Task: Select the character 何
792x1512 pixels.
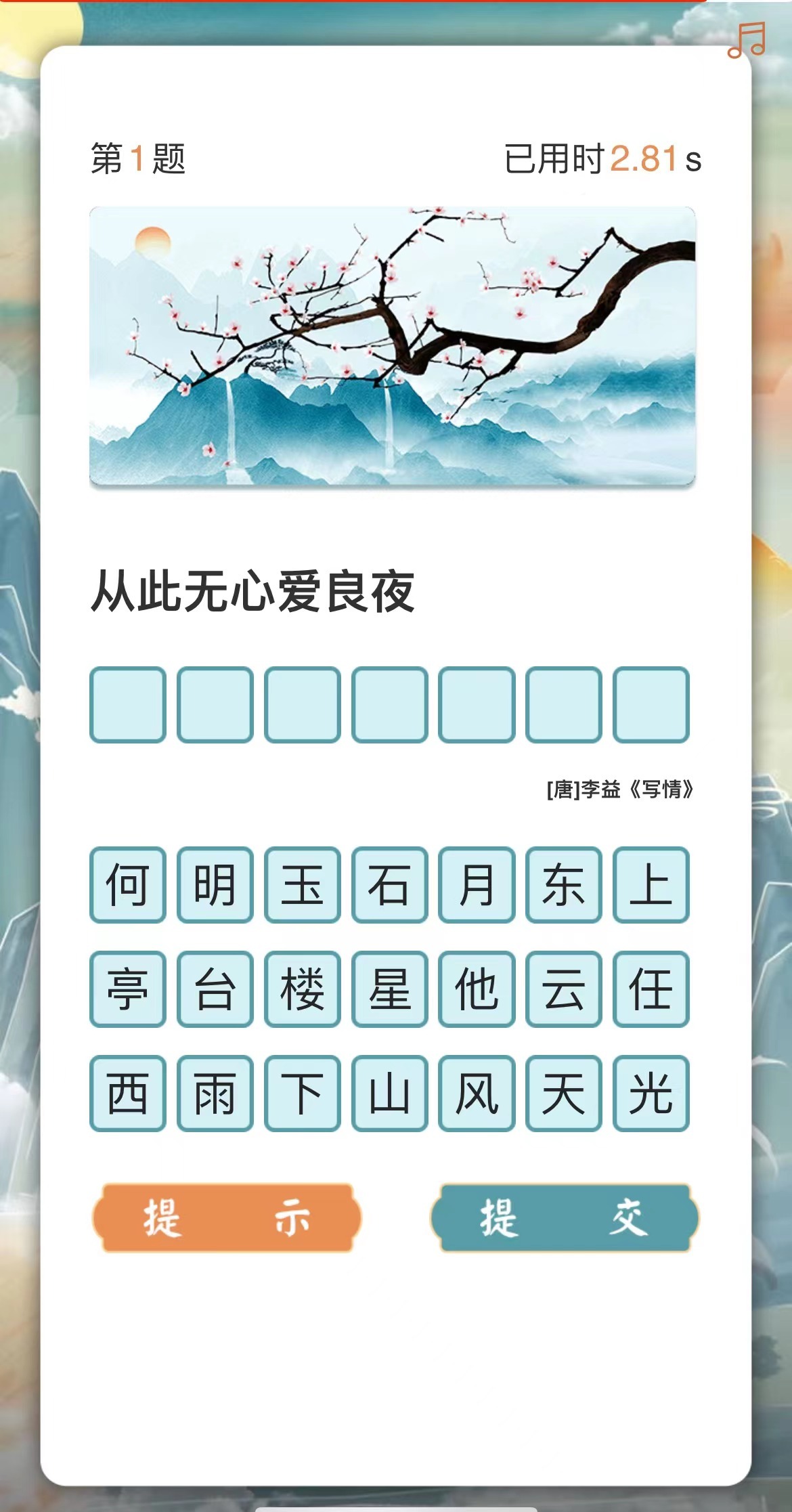Action: [127, 884]
